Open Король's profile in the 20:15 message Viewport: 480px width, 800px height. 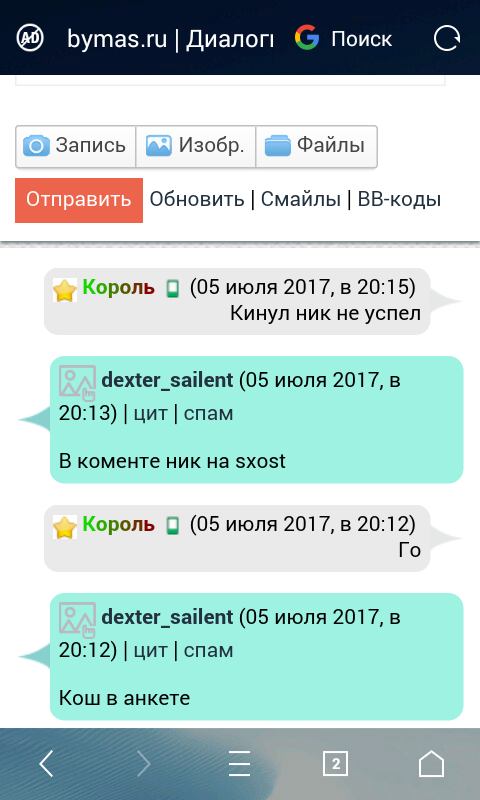click(x=118, y=288)
